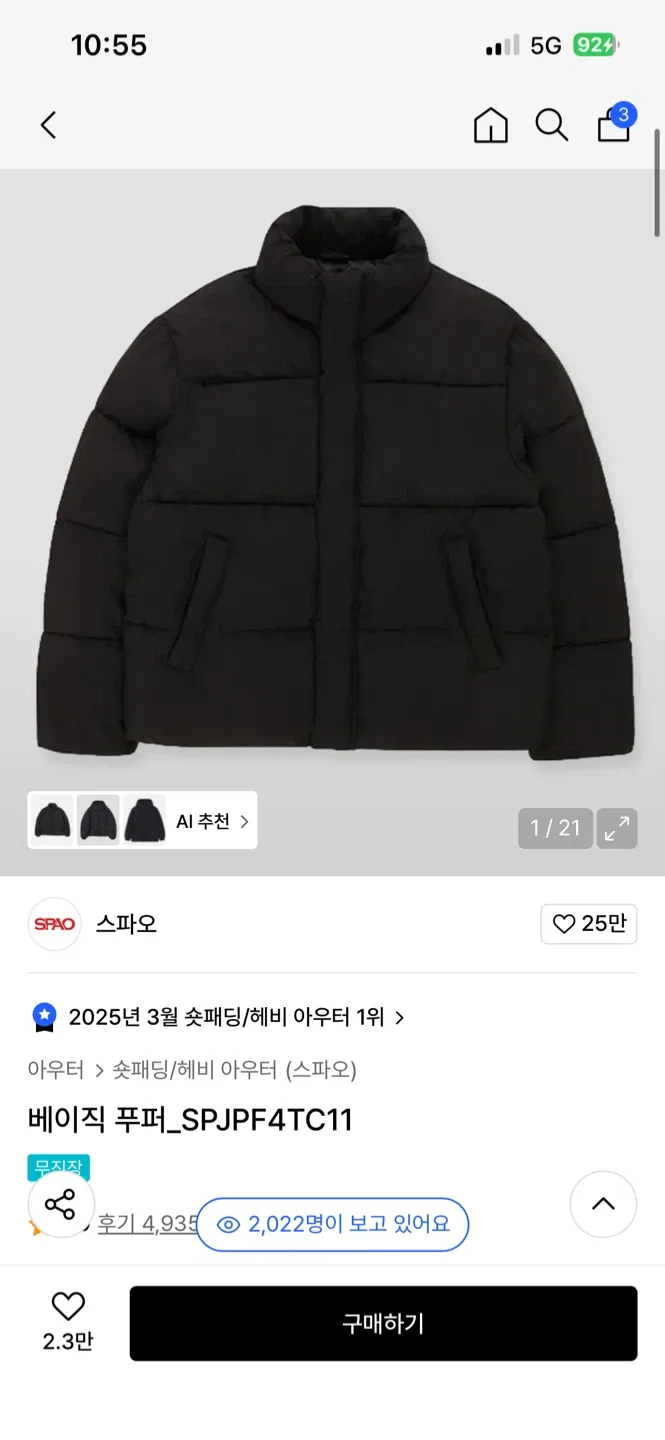Open the 스파오 brand page
Image resolution: width=665 pixels, height=1440 pixels.
(126, 924)
